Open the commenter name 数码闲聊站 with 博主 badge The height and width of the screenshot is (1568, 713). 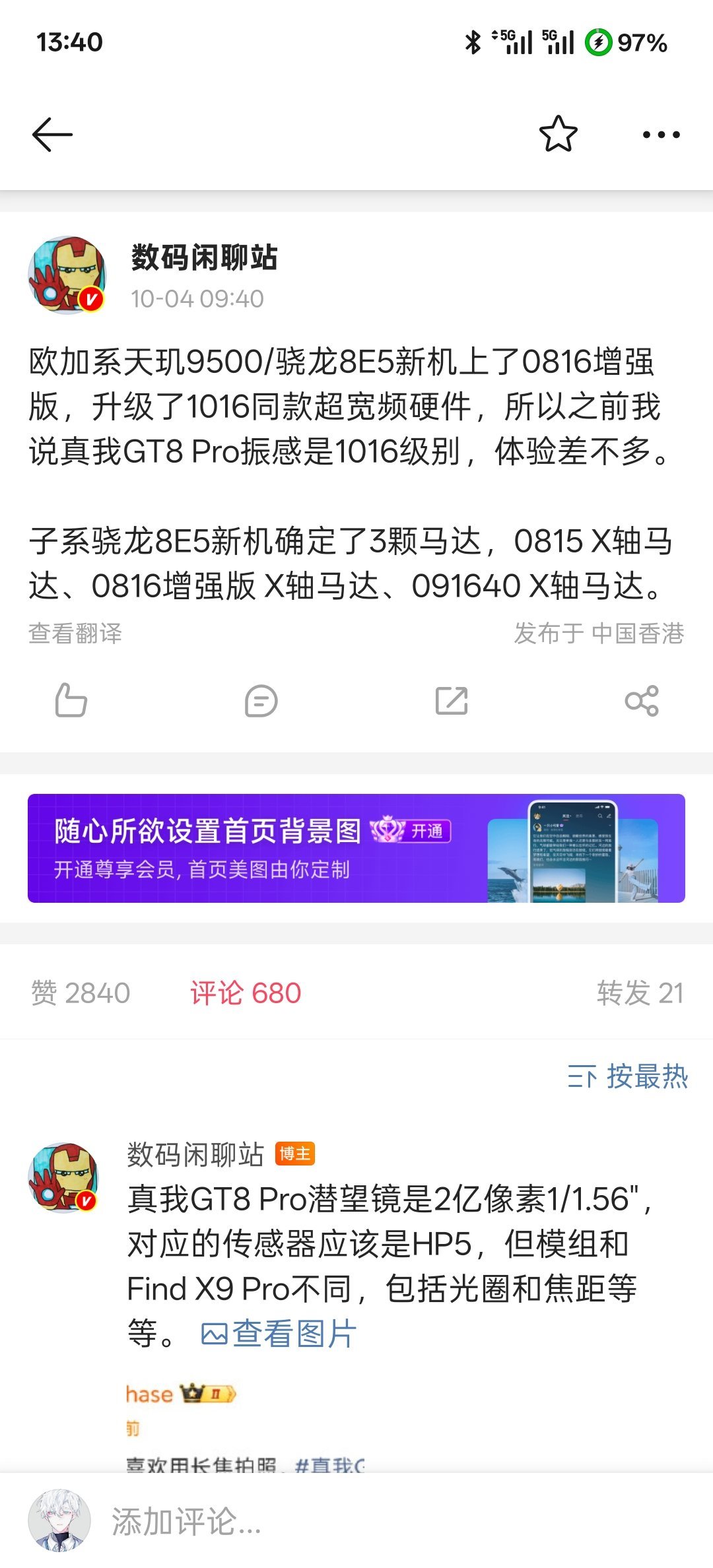pyautogui.click(x=195, y=1154)
